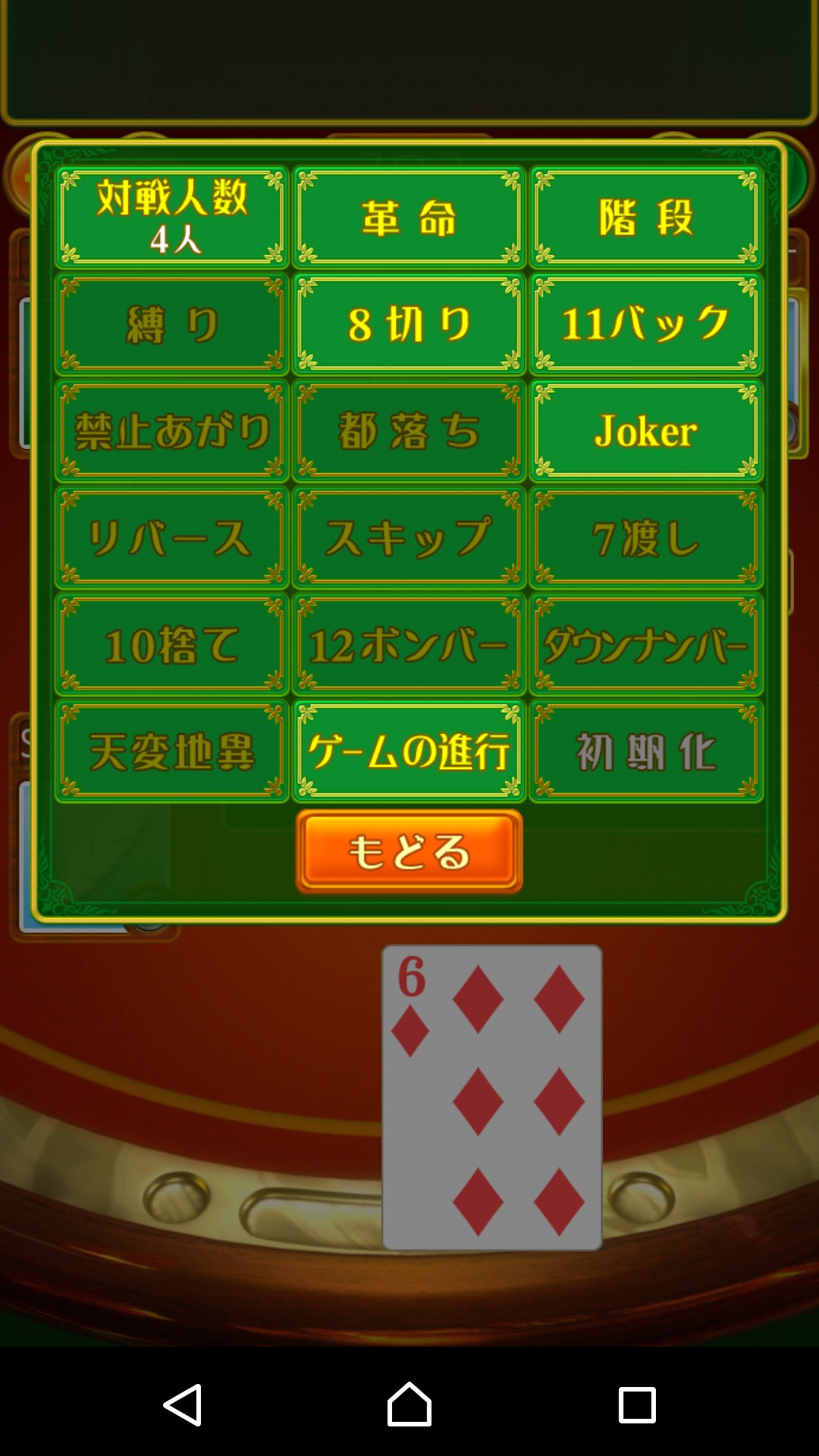Toggle the 11バック rule
819x1456 pixels.
646,325
